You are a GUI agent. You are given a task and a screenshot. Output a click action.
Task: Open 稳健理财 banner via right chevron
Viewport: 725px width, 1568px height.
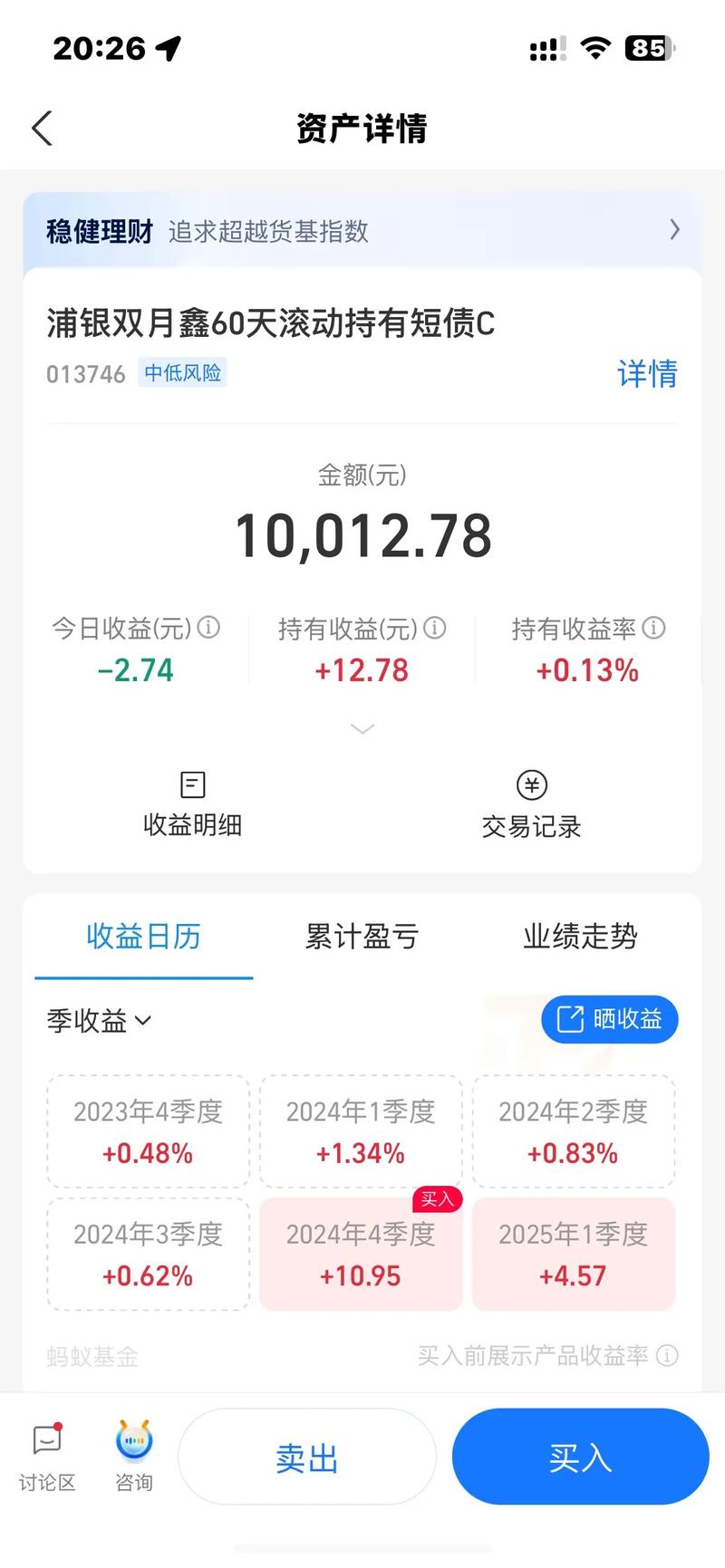coord(674,231)
